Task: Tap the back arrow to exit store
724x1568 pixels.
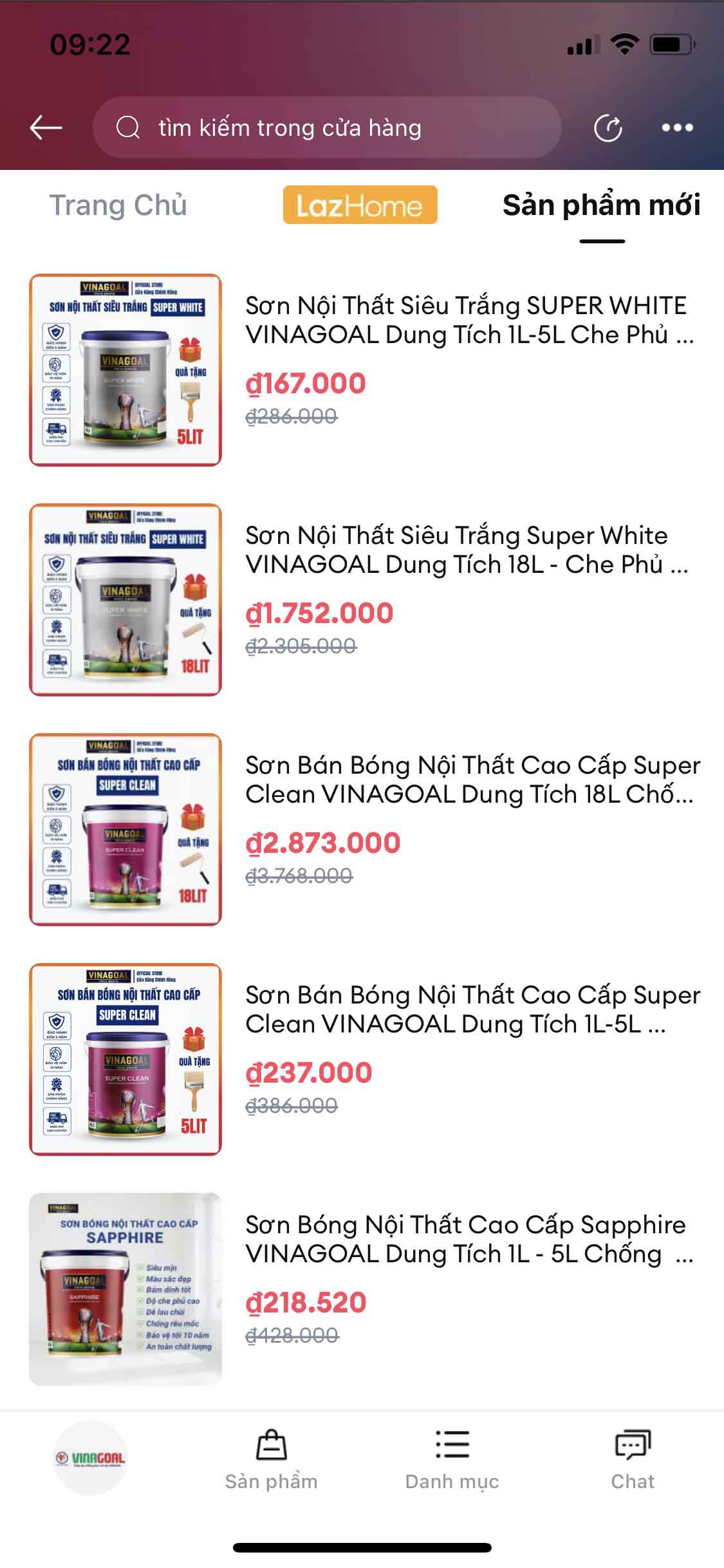Action: pyautogui.click(x=44, y=127)
